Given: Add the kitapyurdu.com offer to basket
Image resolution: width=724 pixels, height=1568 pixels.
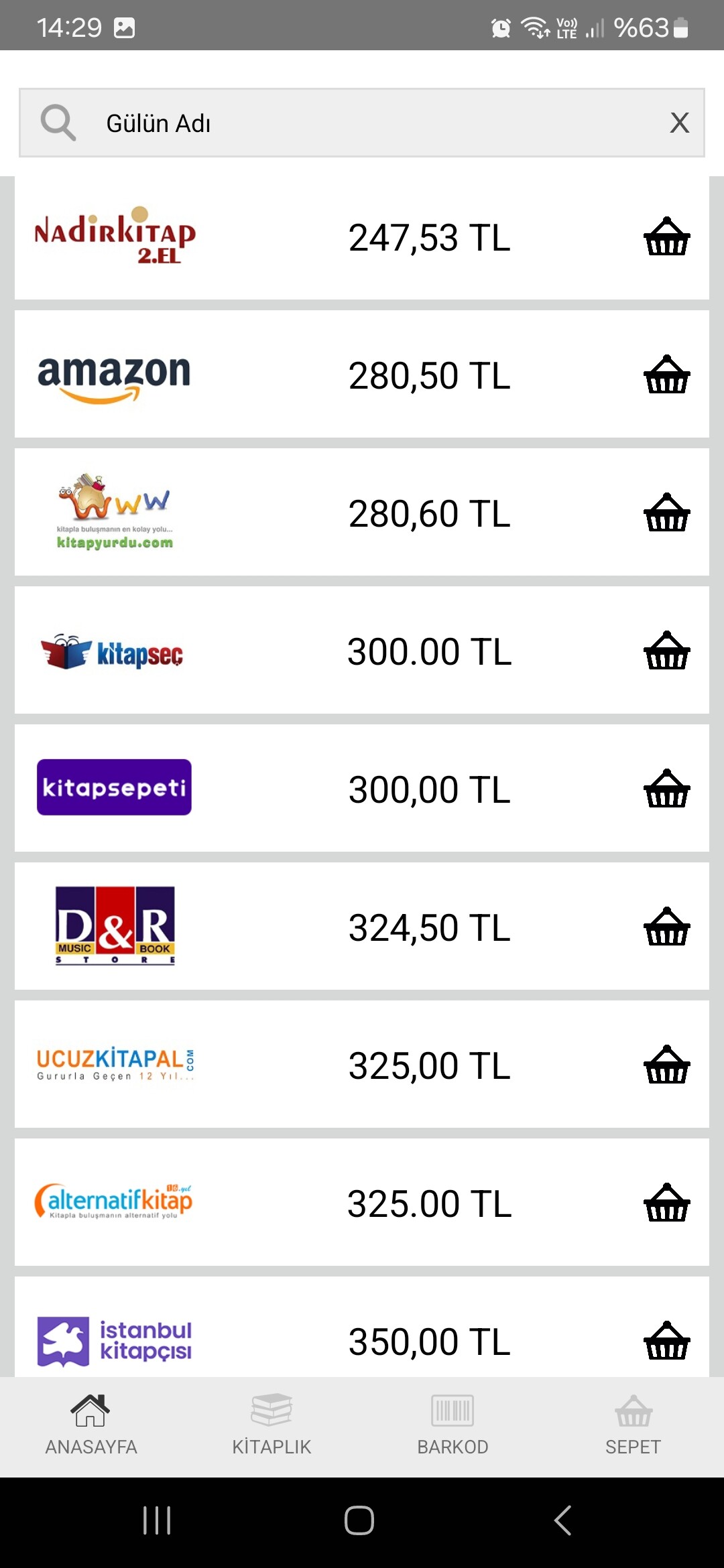Looking at the screenshot, I should (666, 513).
